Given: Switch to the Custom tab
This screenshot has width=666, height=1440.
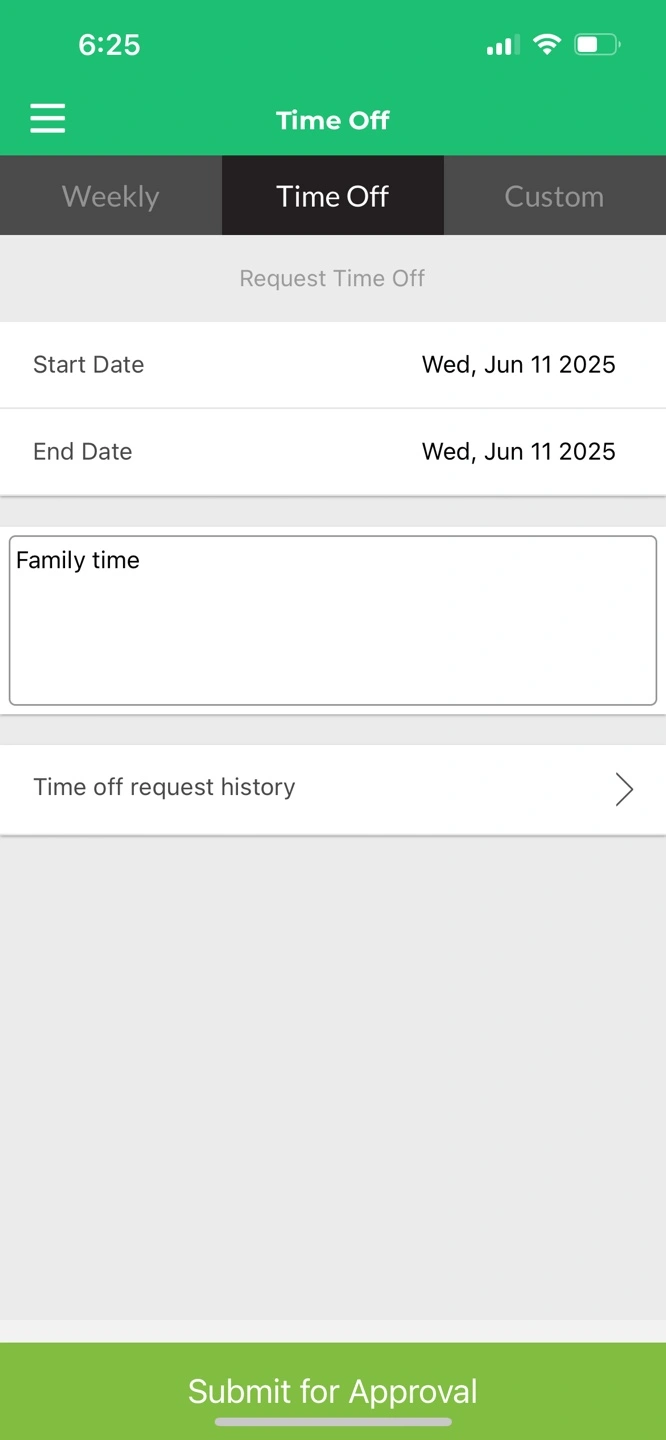Looking at the screenshot, I should pyautogui.click(x=555, y=196).
